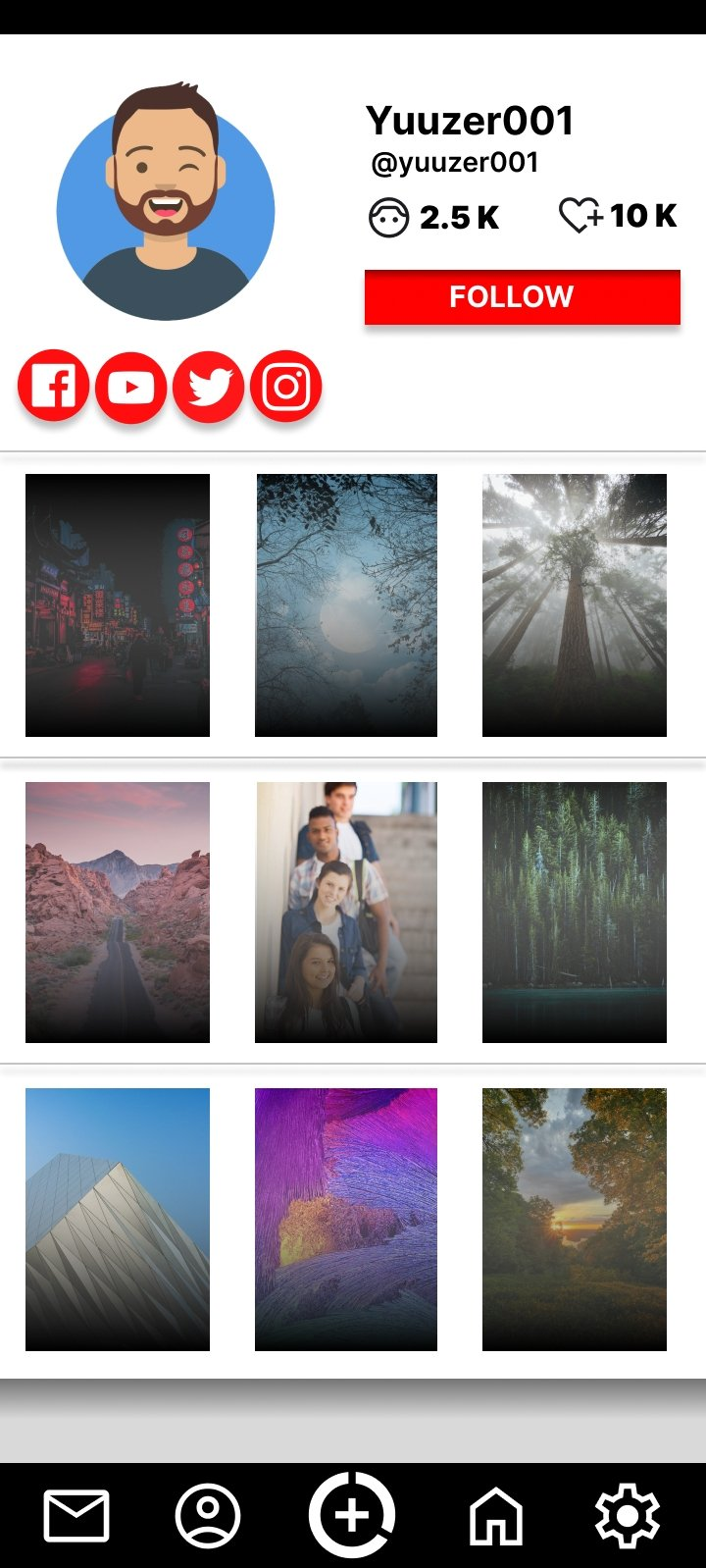
Task: Open the angular building photo
Action: tap(118, 1220)
